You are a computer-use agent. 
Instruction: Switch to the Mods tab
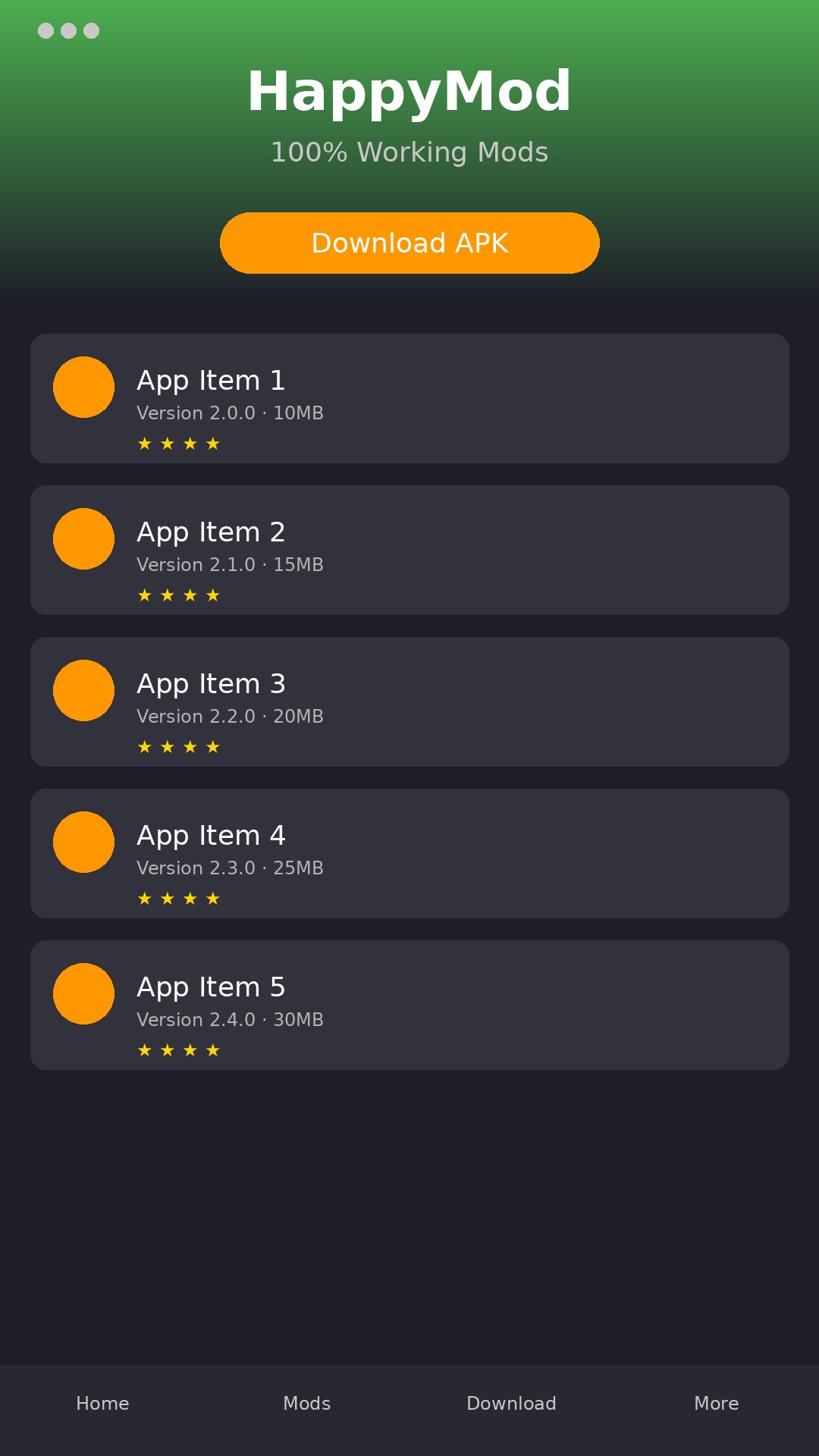[307, 1403]
